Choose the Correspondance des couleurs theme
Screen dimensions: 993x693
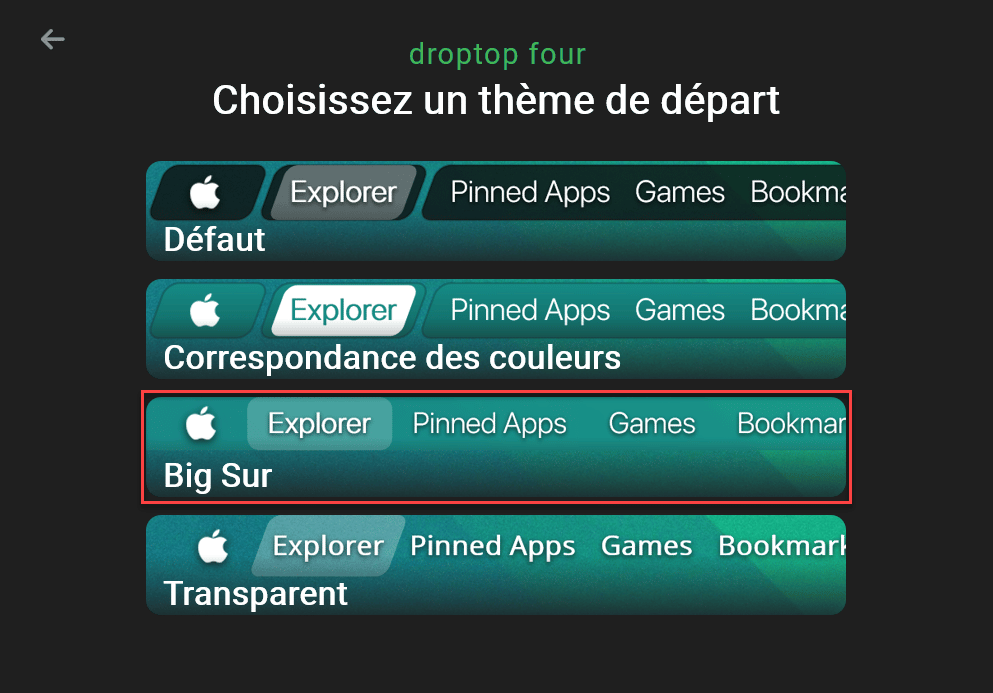495,329
